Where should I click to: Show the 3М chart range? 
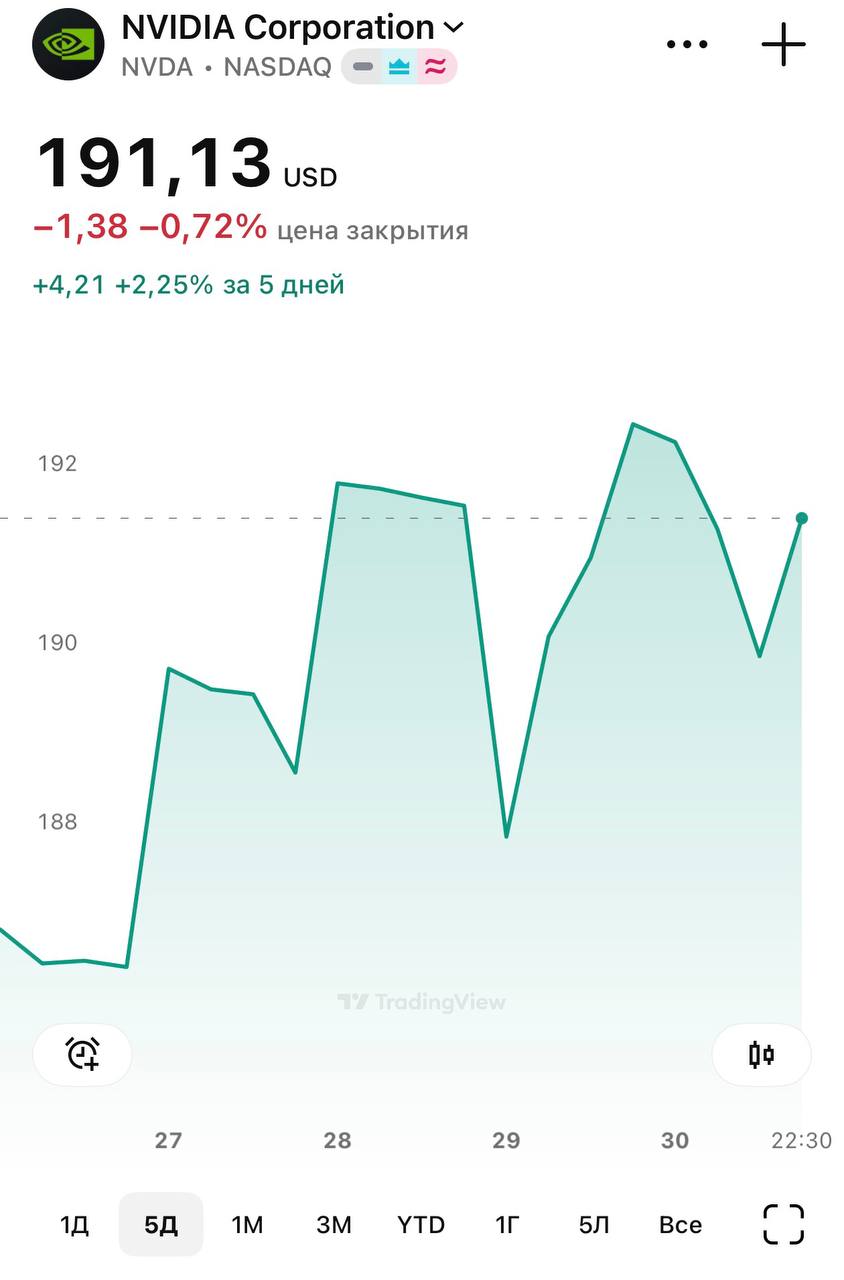[x=334, y=1225]
